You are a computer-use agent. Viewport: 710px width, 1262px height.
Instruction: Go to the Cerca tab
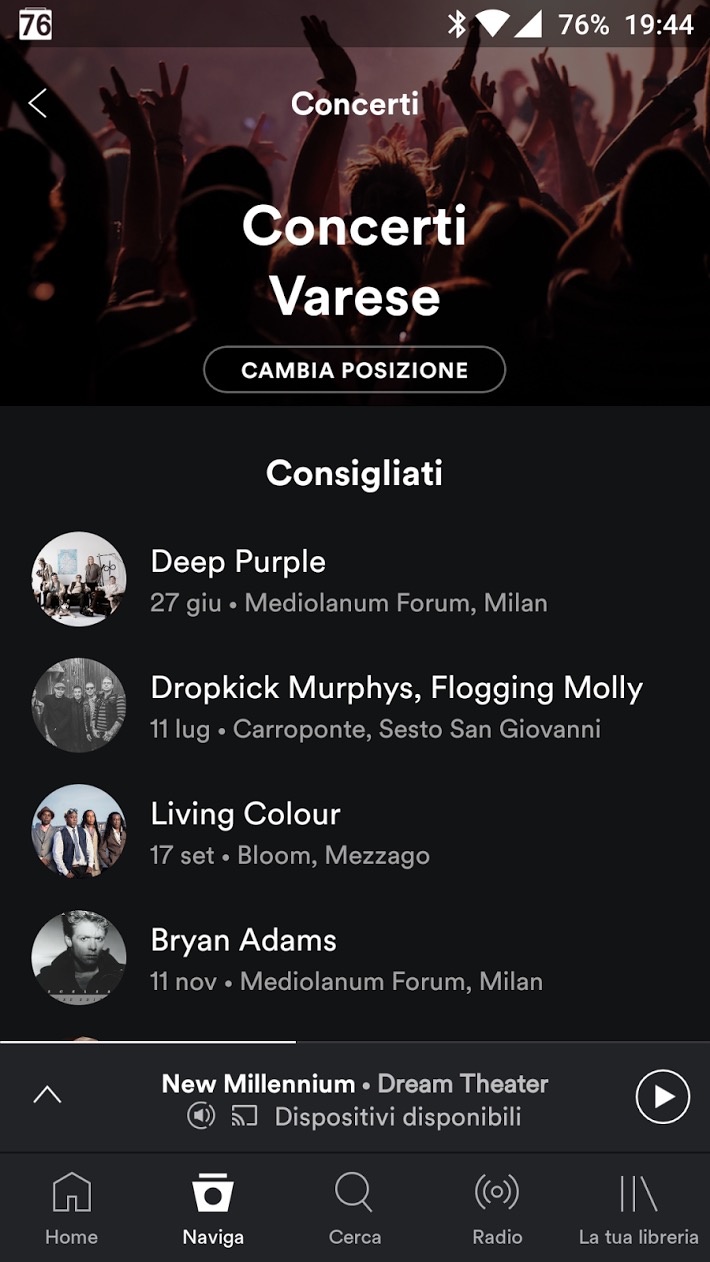pos(355,1210)
